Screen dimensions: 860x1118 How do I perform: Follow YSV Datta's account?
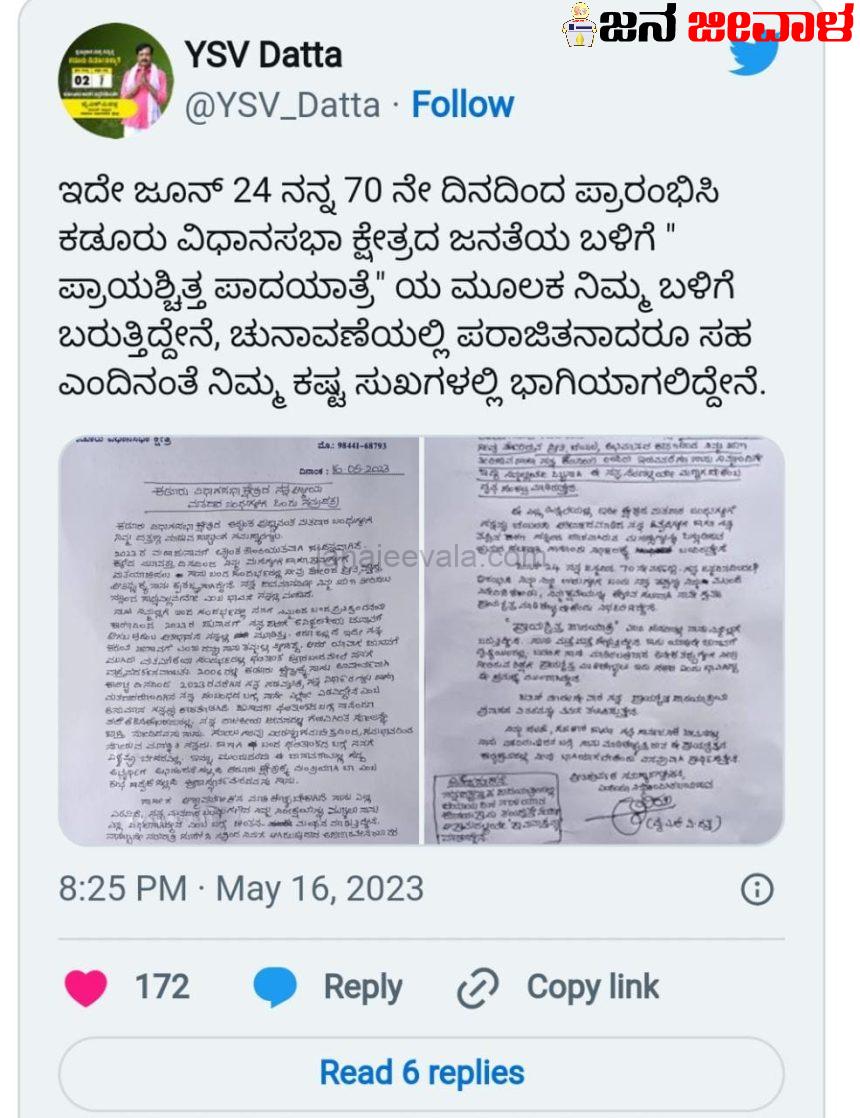tap(463, 104)
